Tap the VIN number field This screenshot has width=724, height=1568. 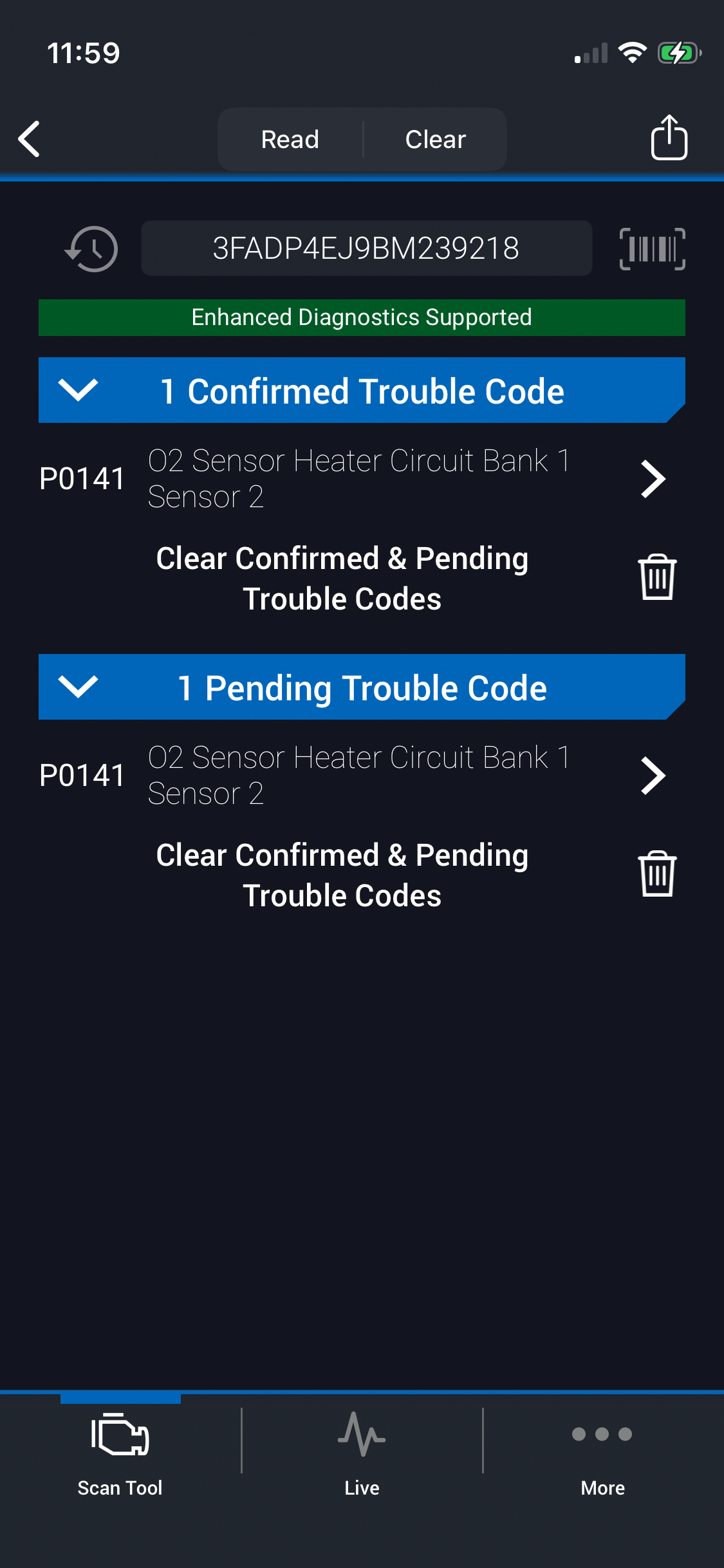366,248
